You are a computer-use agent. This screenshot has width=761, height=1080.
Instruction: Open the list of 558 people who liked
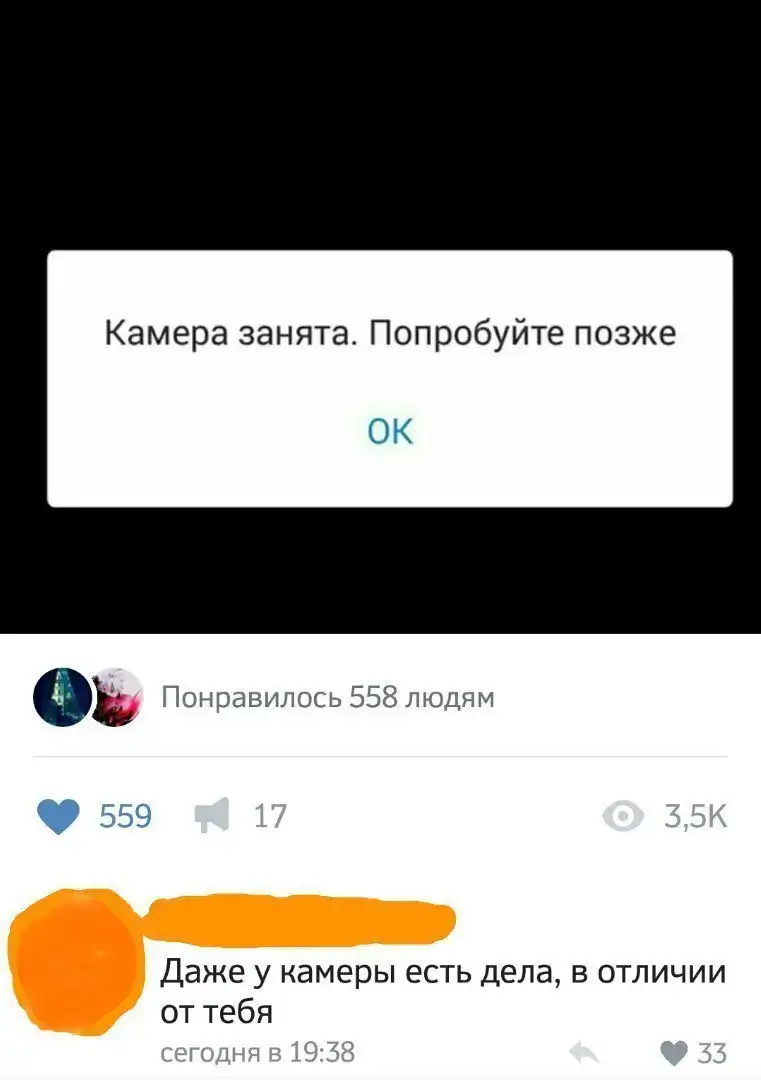[x=328, y=697]
